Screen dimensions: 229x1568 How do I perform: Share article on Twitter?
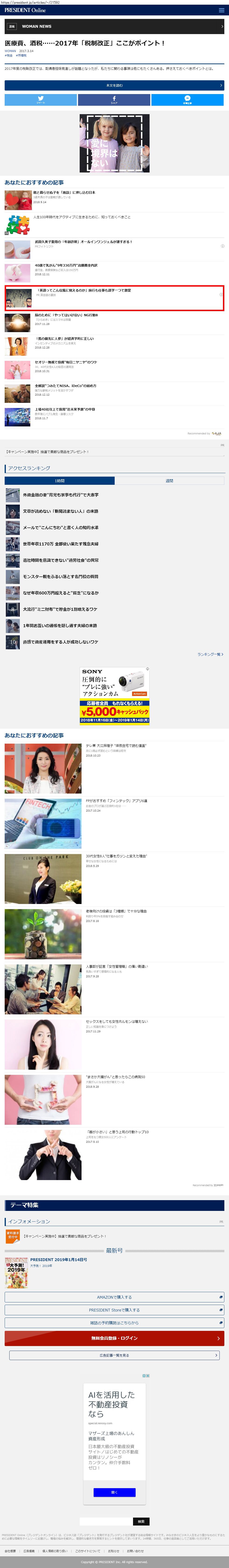(x=41, y=100)
